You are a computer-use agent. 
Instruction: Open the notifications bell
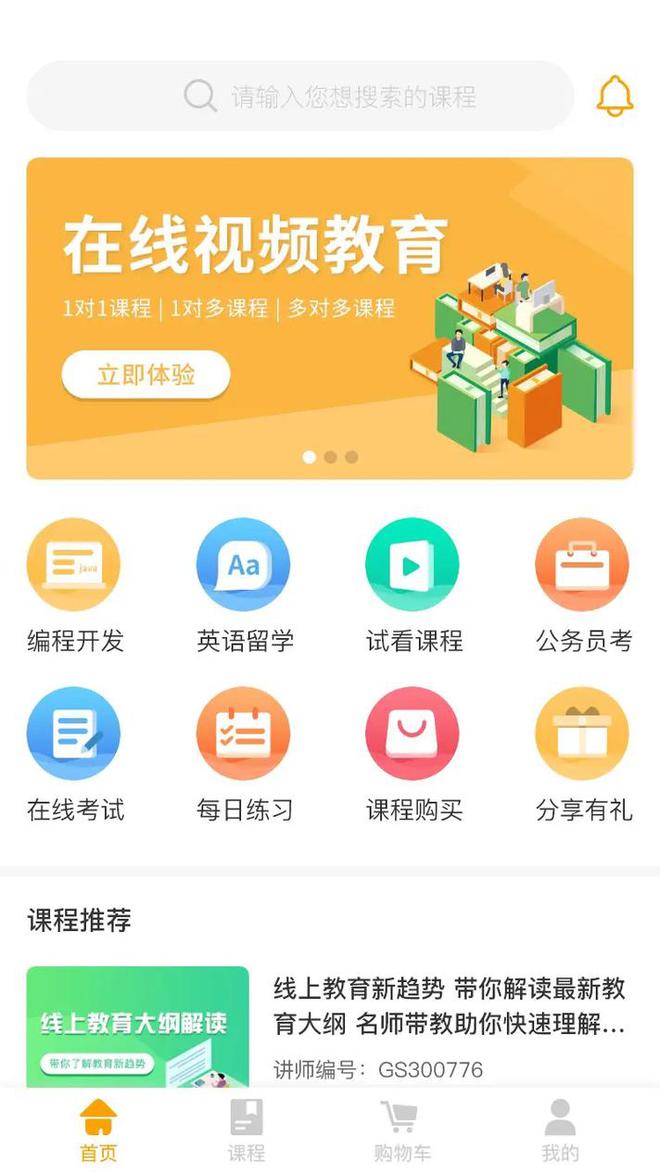coord(614,96)
